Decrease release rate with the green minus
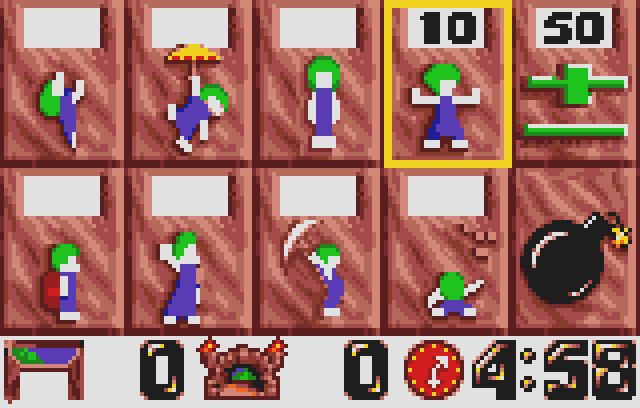Image resolution: width=640 pixels, height=408 pixels. 576,130
